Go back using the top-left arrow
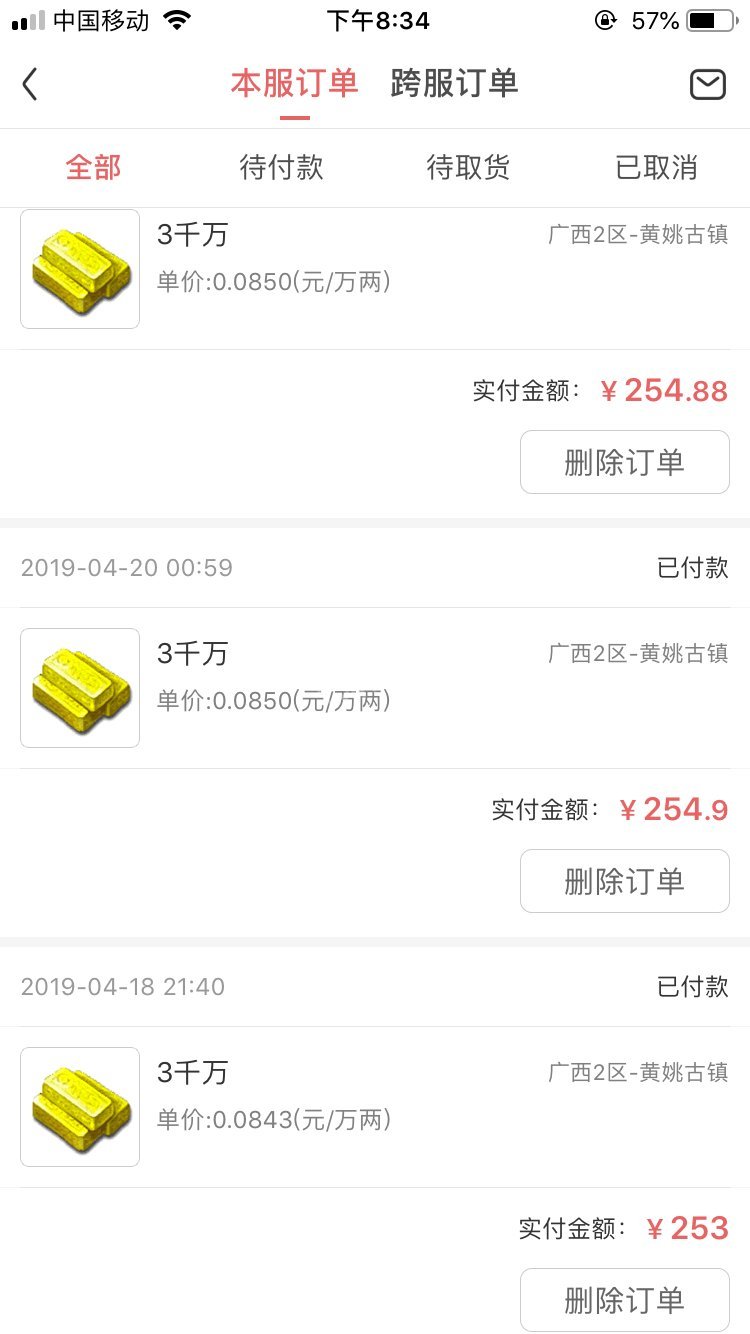The height and width of the screenshot is (1334, 750). (30, 84)
